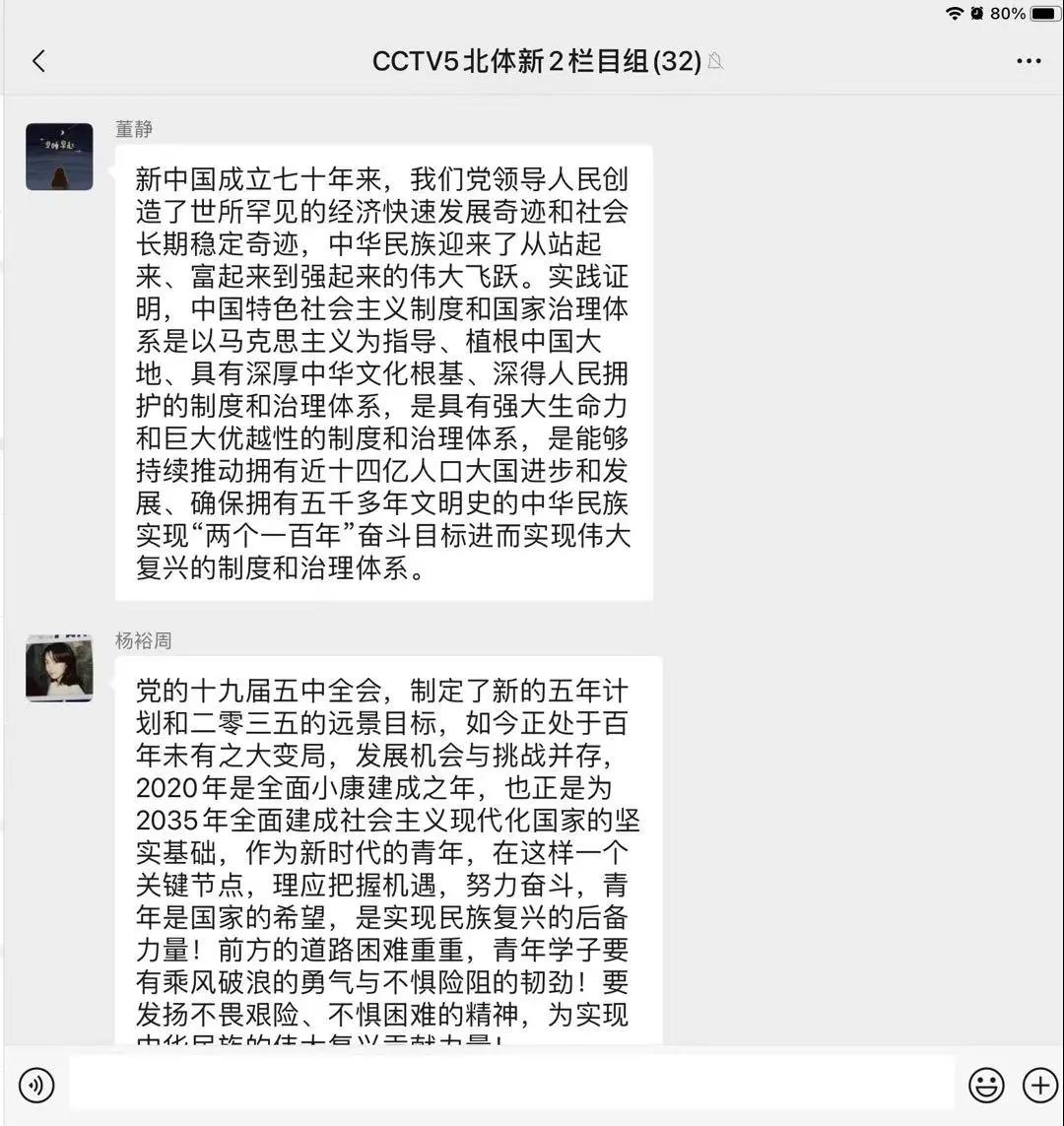Open the group chat details menu
This screenshot has height=1126, width=1064.
[1028, 61]
